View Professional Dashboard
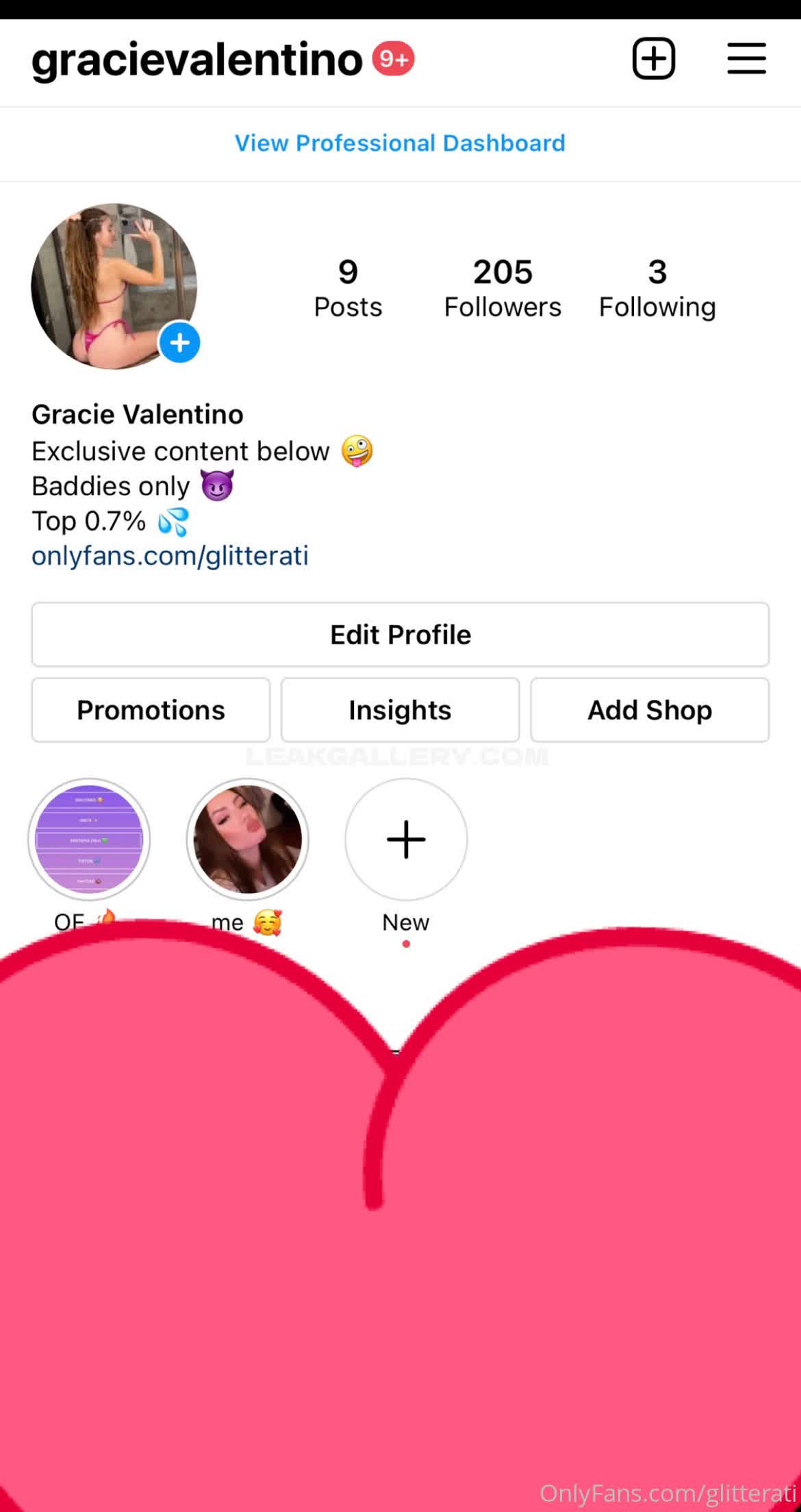The height and width of the screenshot is (1512, 801). (400, 143)
